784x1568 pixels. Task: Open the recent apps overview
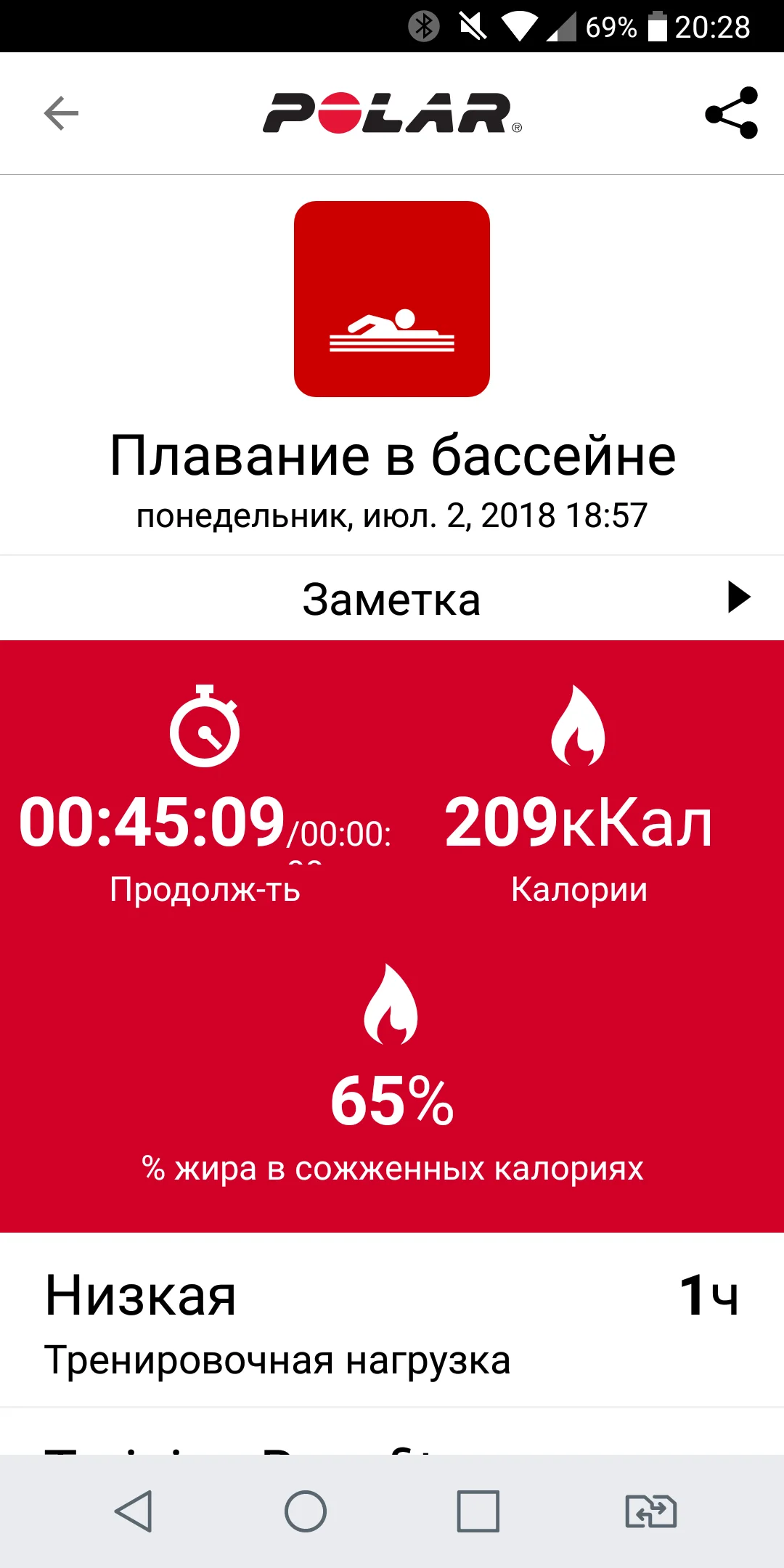point(478,1511)
